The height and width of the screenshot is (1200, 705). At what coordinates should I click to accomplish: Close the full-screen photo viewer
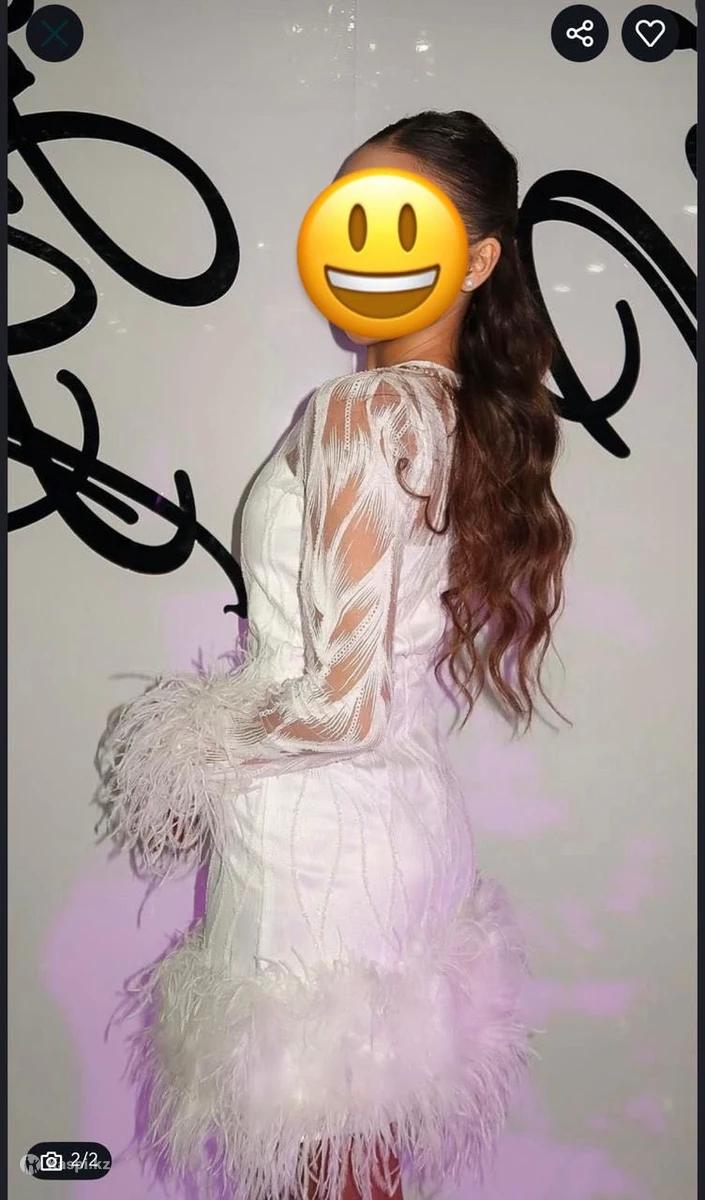tap(54, 34)
